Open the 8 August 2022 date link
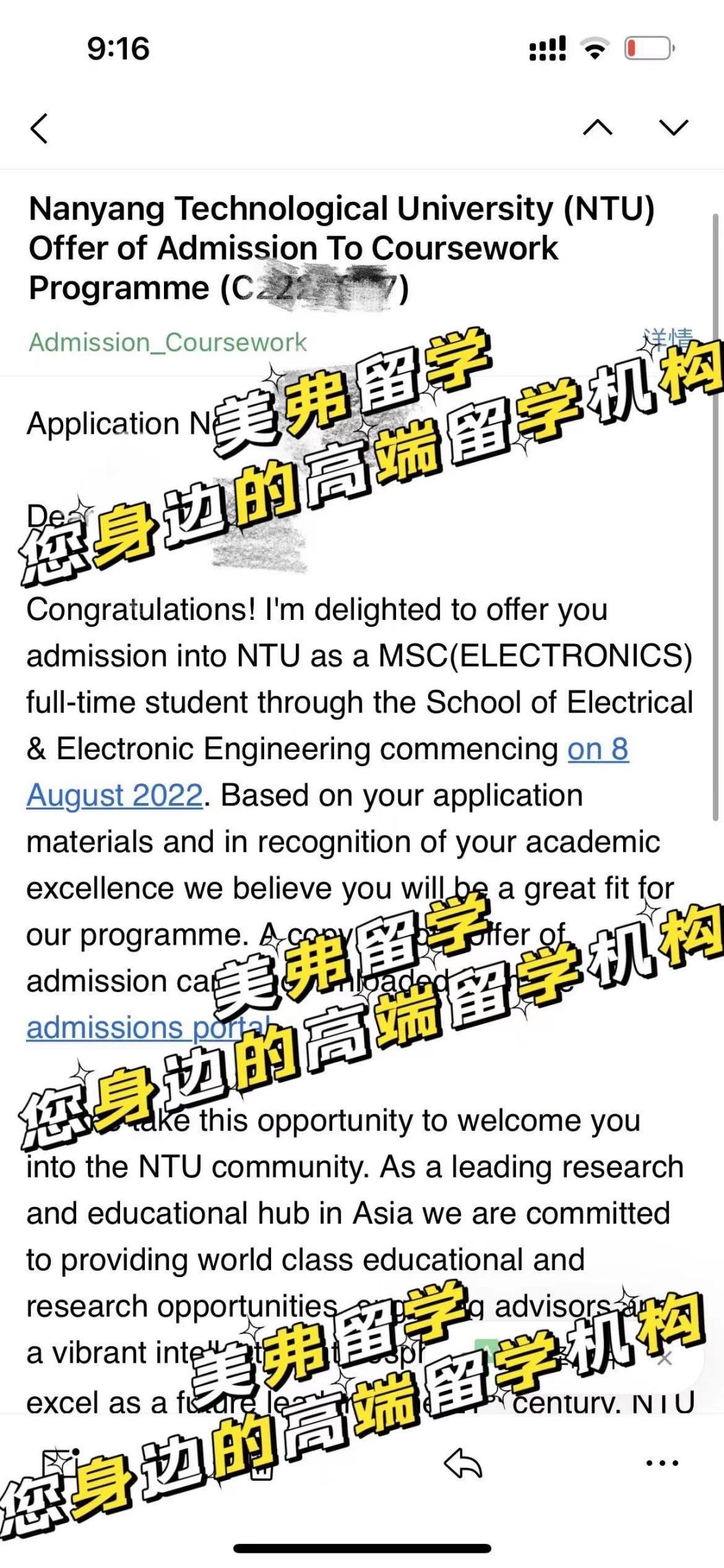The height and width of the screenshot is (1568, 724). (114, 796)
